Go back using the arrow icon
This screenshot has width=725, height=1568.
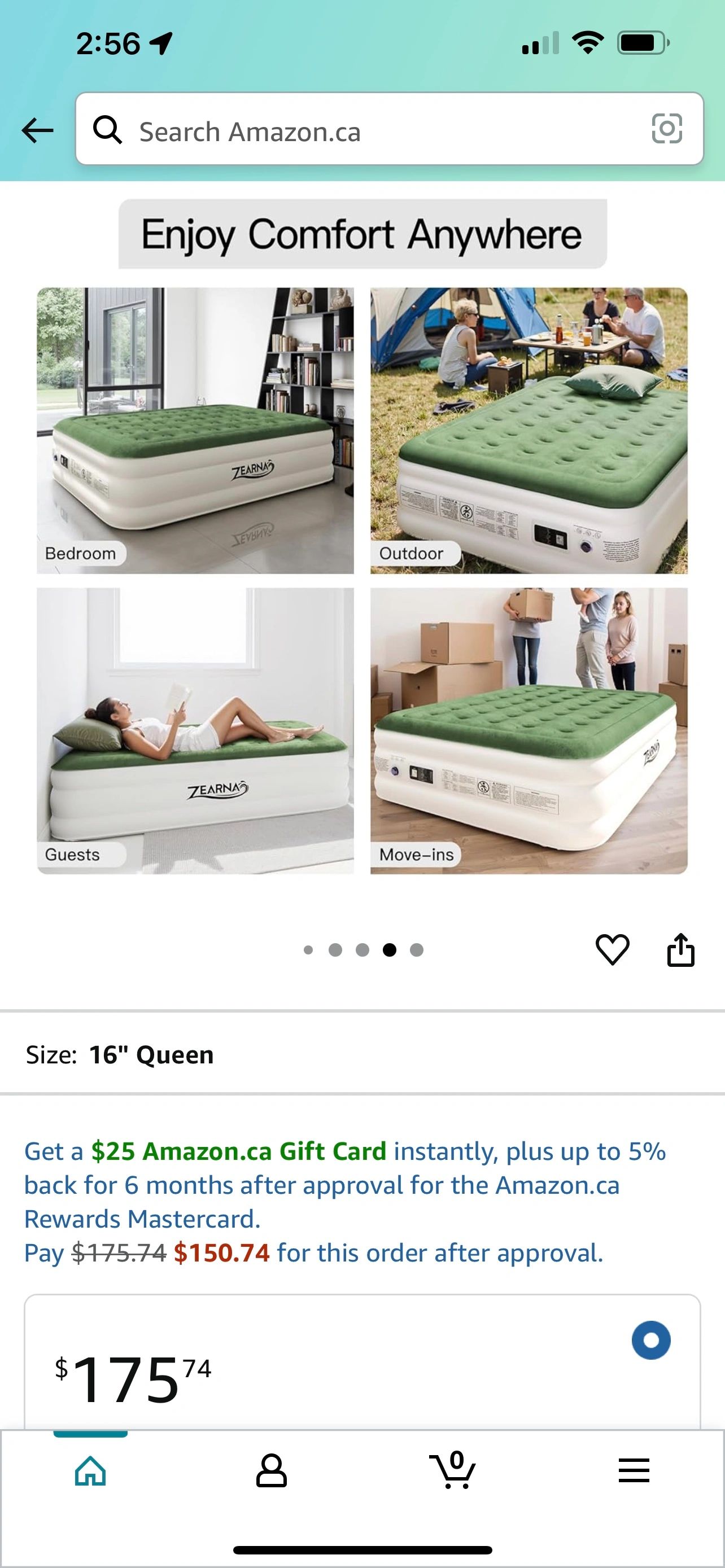pyautogui.click(x=38, y=130)
